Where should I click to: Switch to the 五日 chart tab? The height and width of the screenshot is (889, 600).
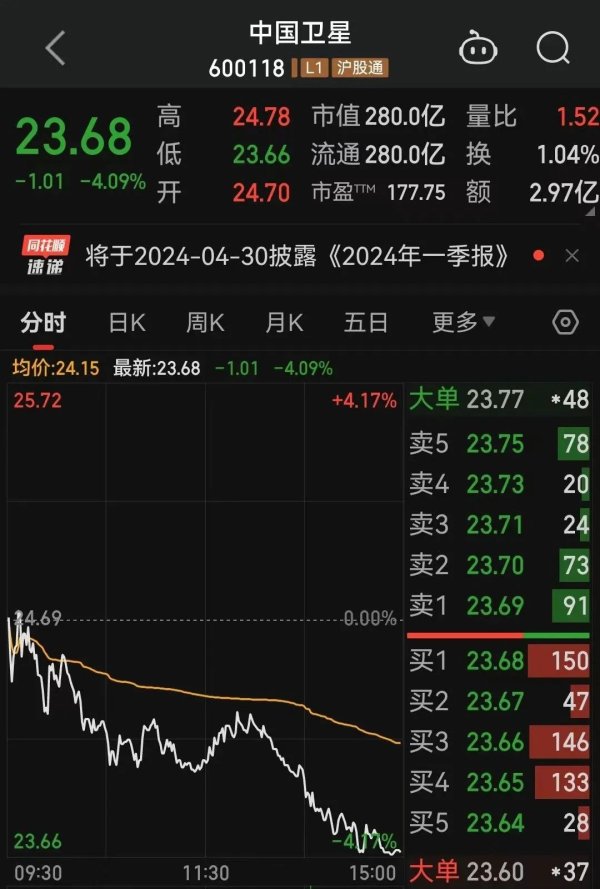pyautogui.click(x=366, y=322)
